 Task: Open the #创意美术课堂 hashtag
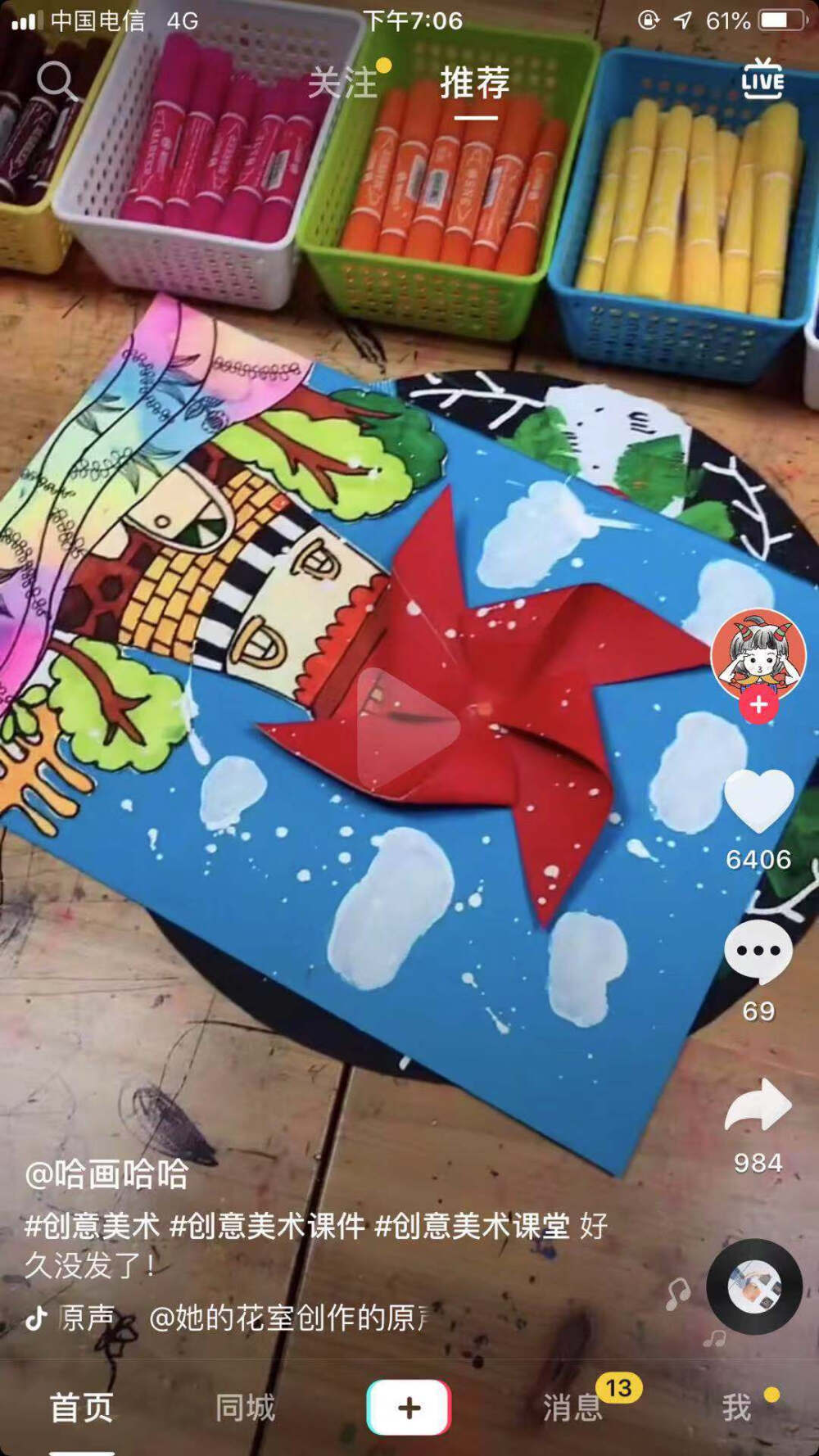tap(472, 1226)
